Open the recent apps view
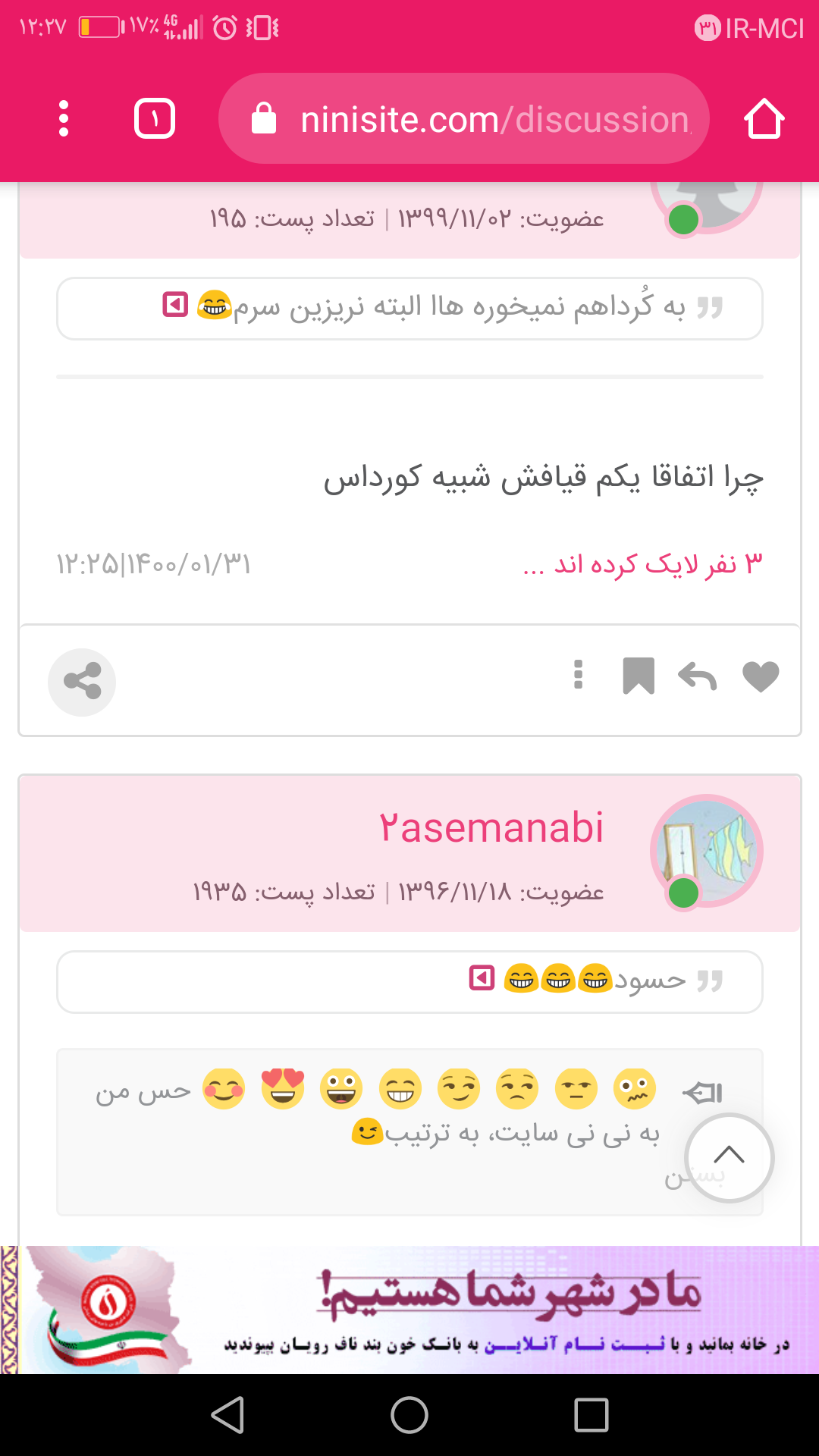The width and height of the screenshot is (819, 1456). tap(591, 1415)
